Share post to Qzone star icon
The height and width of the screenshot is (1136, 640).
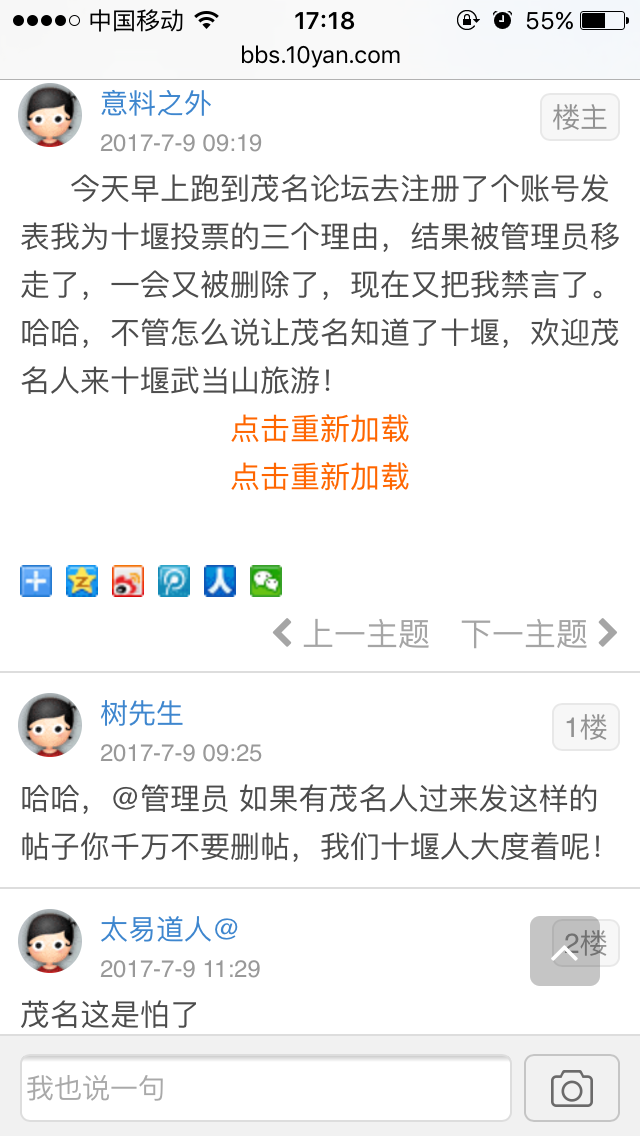[82, 581]
